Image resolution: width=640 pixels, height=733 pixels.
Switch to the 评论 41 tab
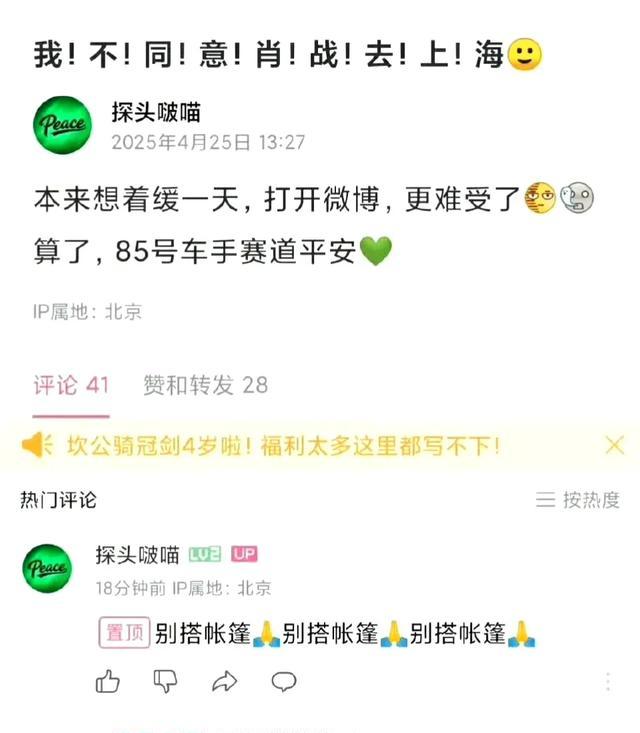71,385
